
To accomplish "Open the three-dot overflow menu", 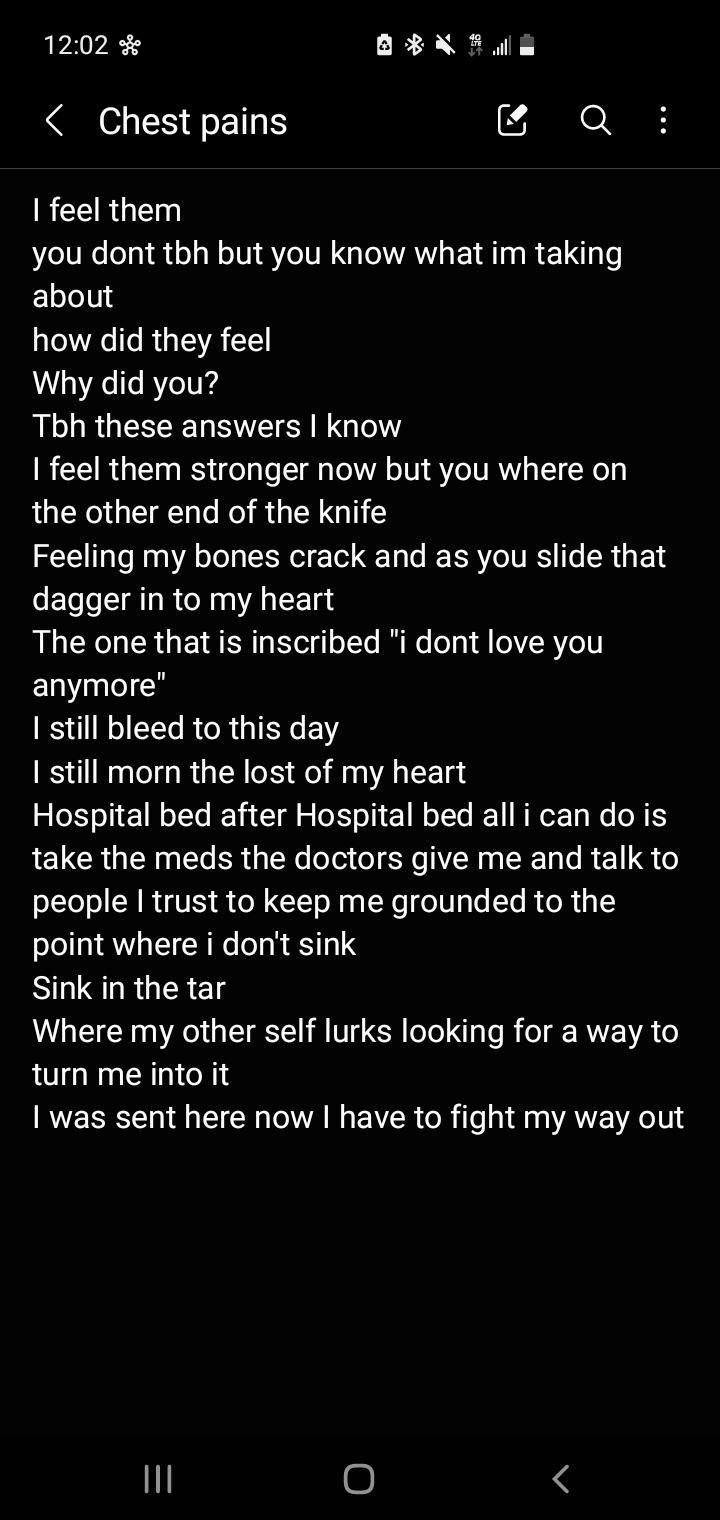I will pyautogui.click(x=663, y=120).
